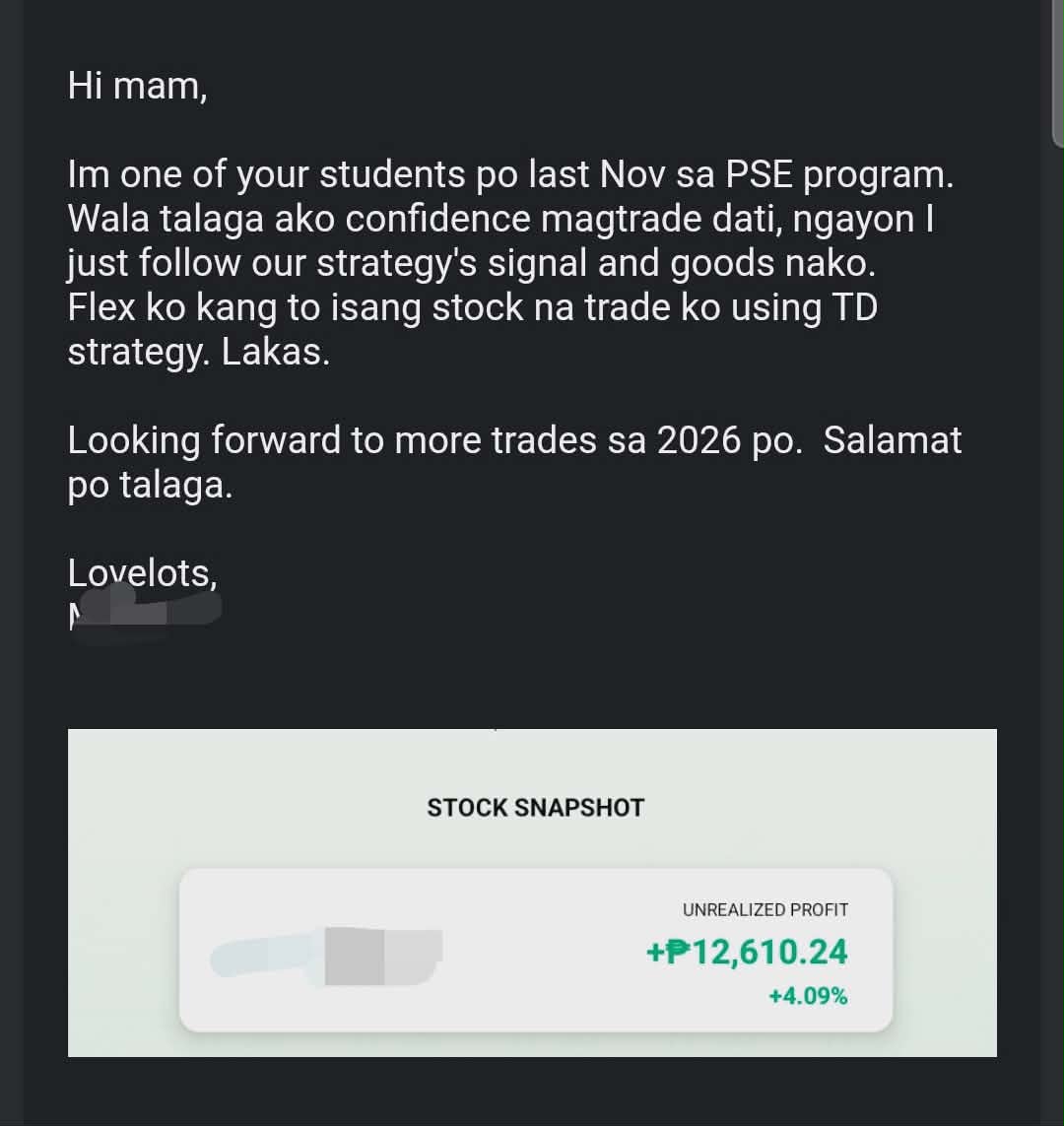Open the Stock Snapshot image in the email
The width and height of the screenshot is (1064, 1126).
point(532,892)
